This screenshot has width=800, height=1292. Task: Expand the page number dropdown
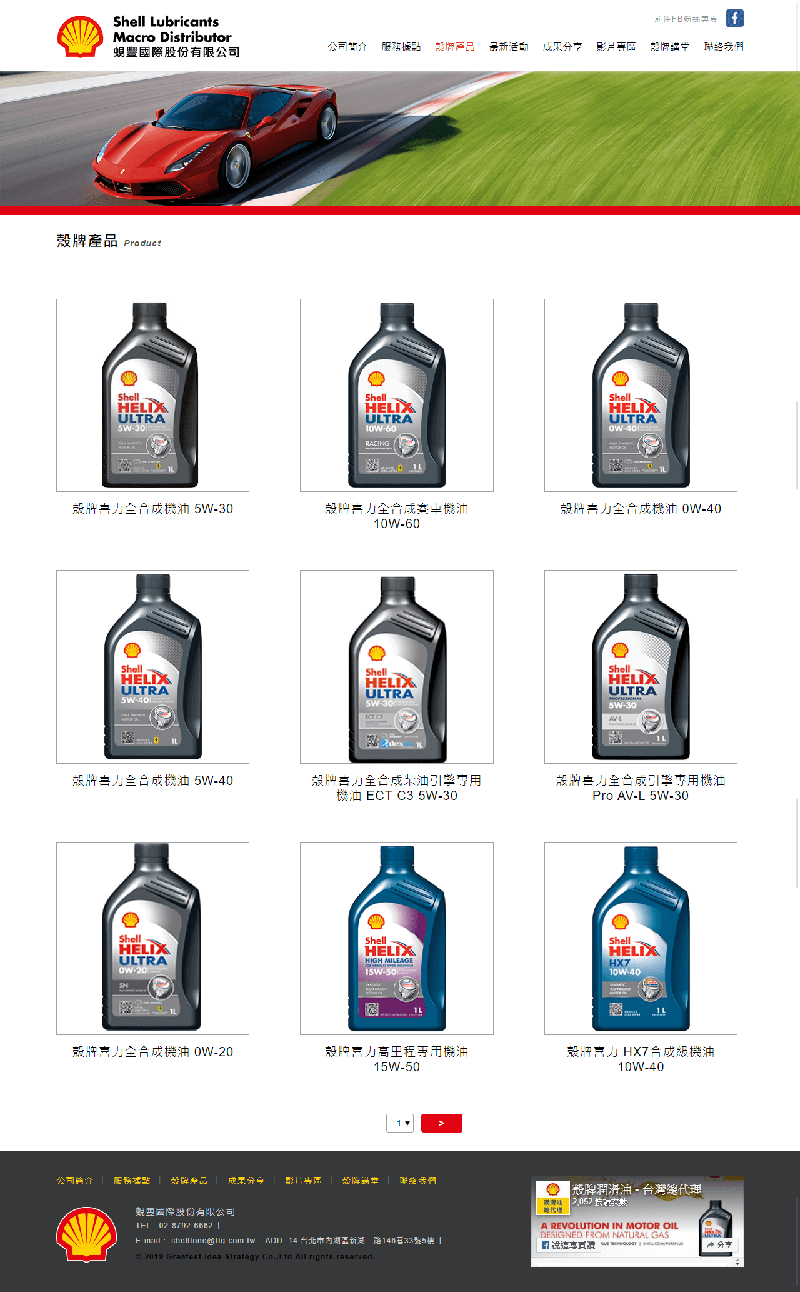click(x=401, y=1123)
